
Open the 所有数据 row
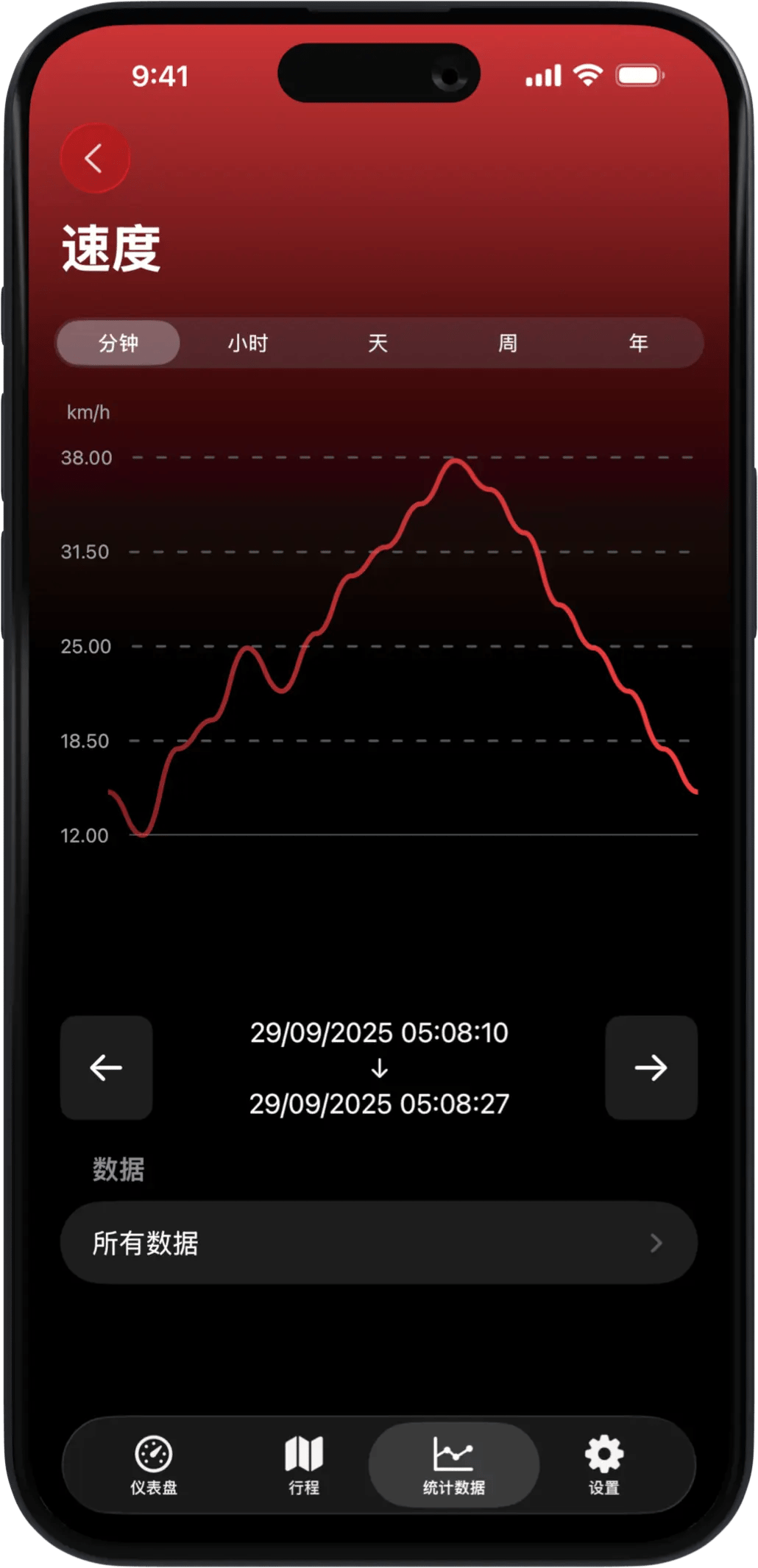[379, 1243]
